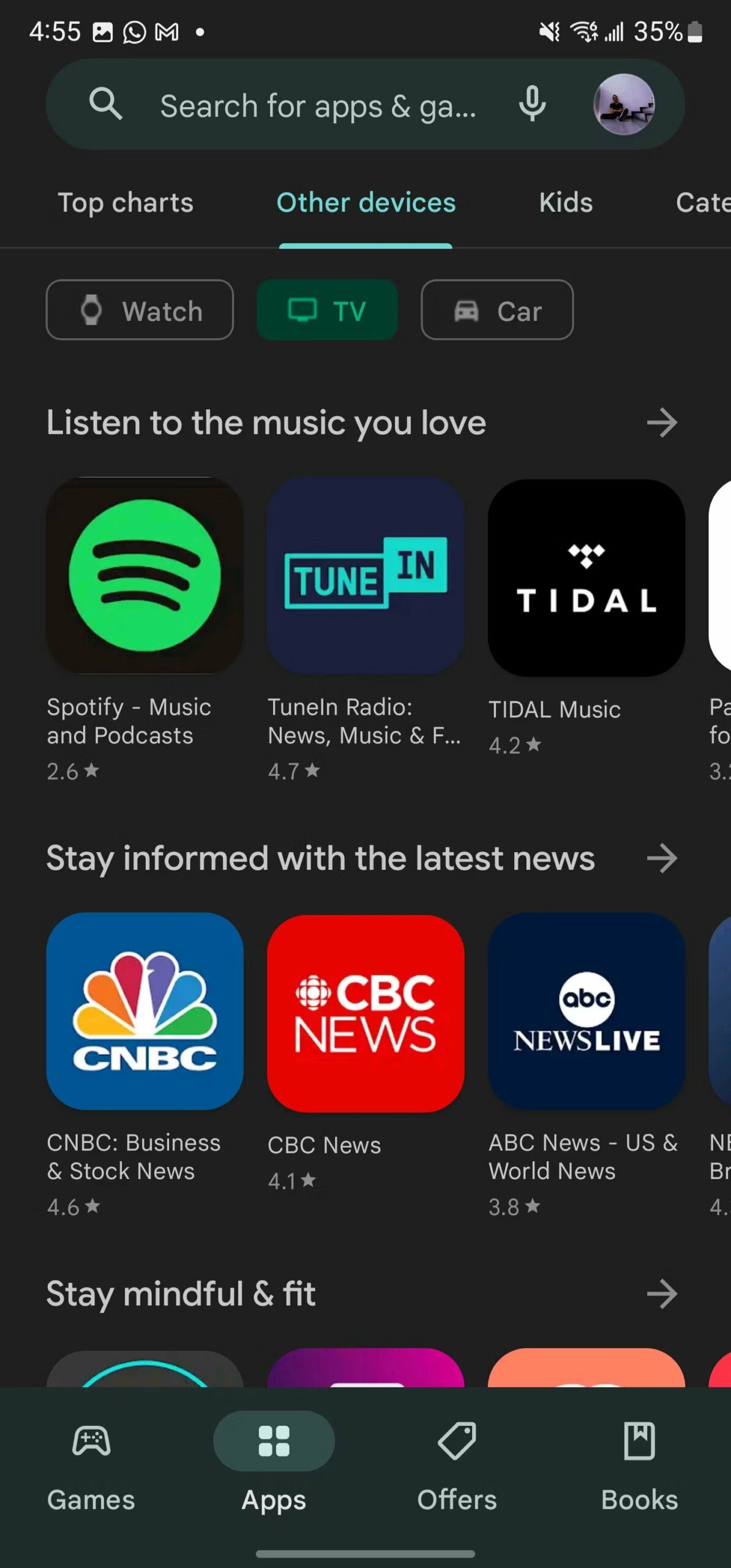The height and width of the screenshot is (1568, 731).
Task: Open CNBC: Business & Stock News
Action: [x=145, y=1011]
